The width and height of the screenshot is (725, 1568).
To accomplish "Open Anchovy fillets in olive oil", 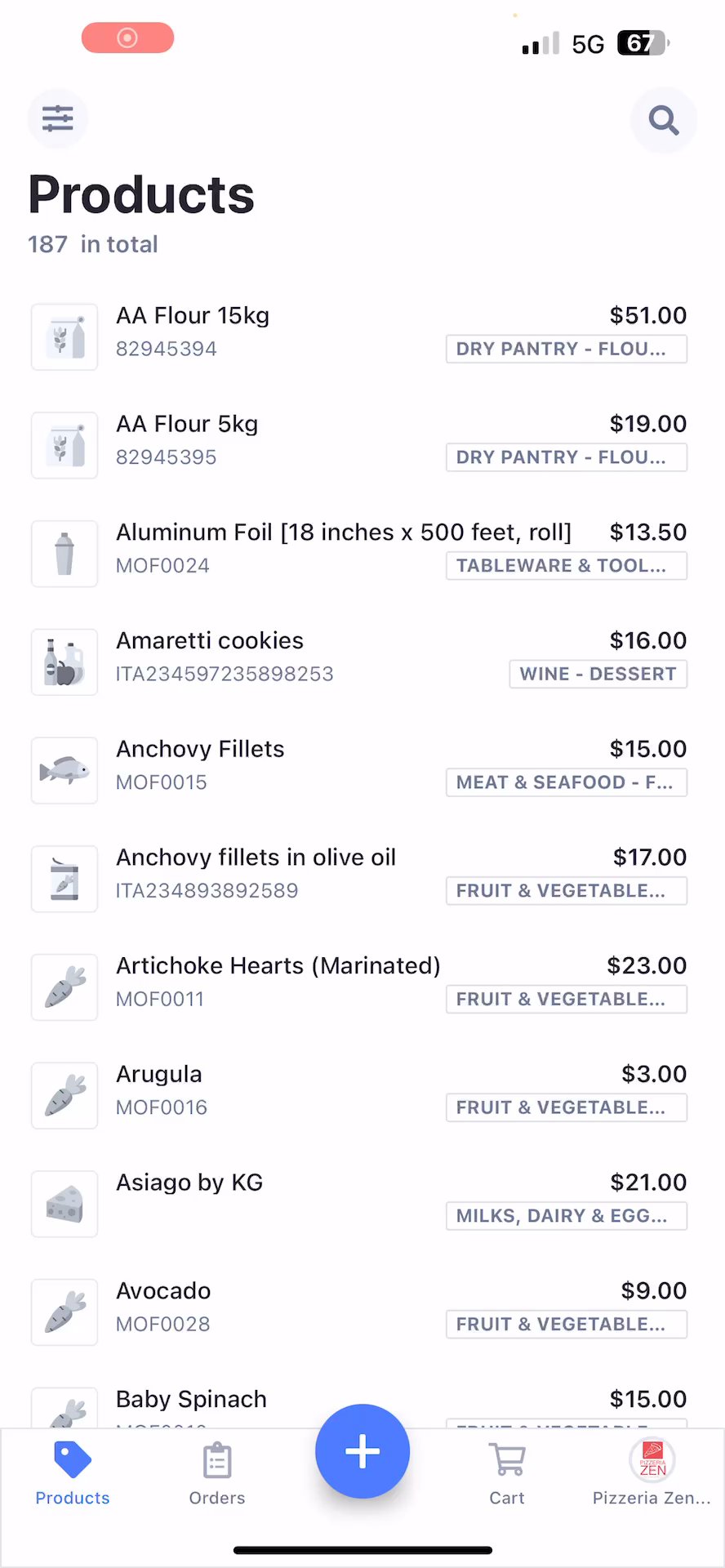I will pos(256,858).
